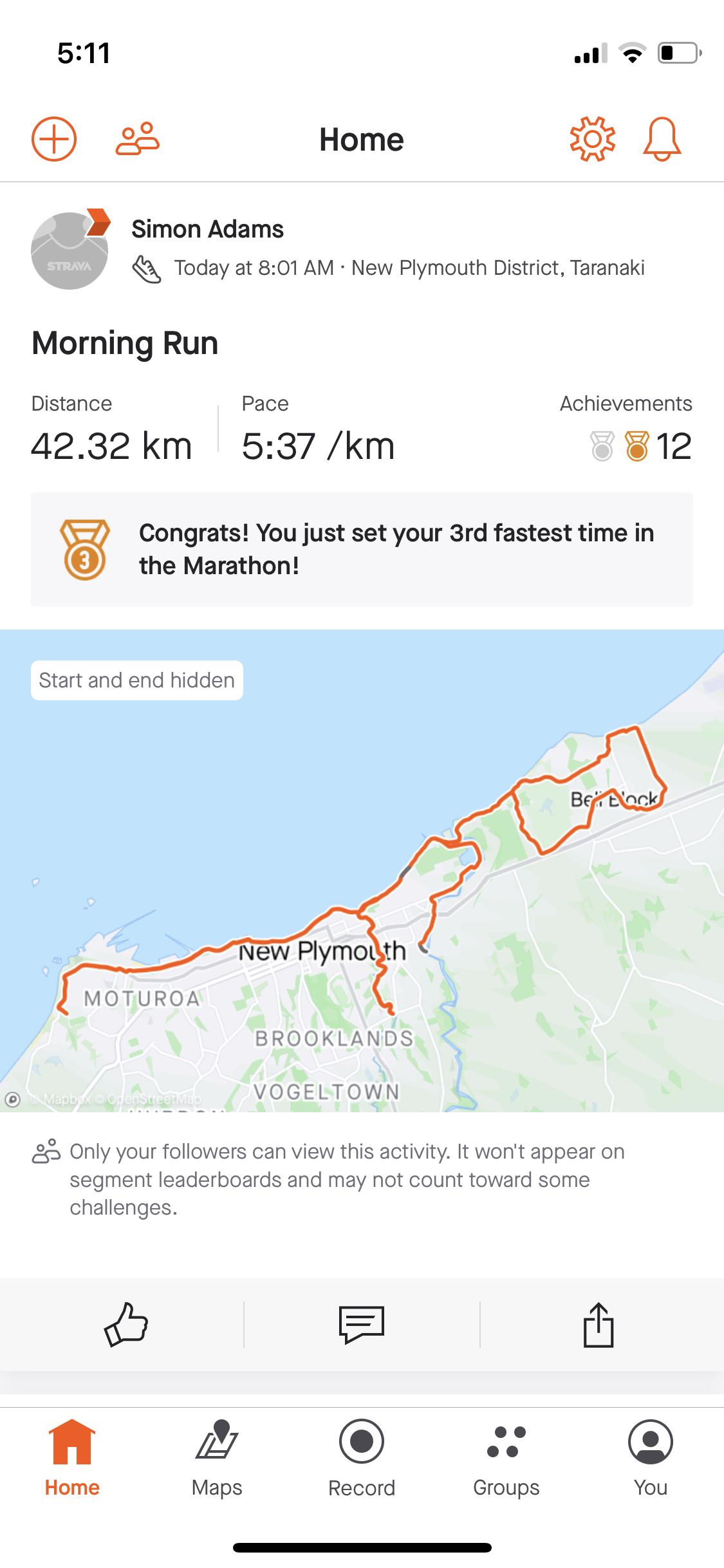
Task: Switch to the Record tab
Action: (x=362, y=1460)
